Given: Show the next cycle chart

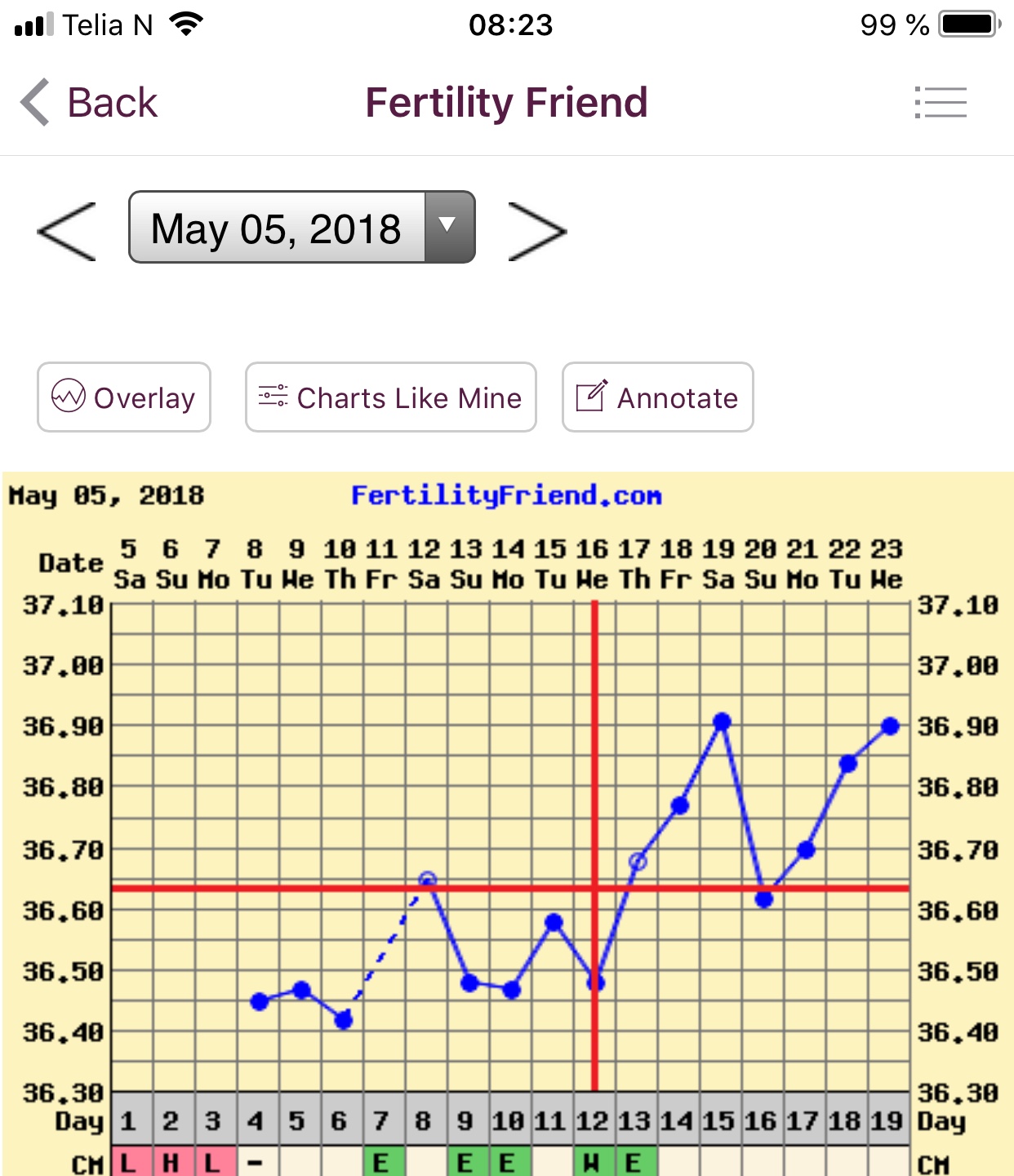Looking at the screenshot, I should click(536, 231).
